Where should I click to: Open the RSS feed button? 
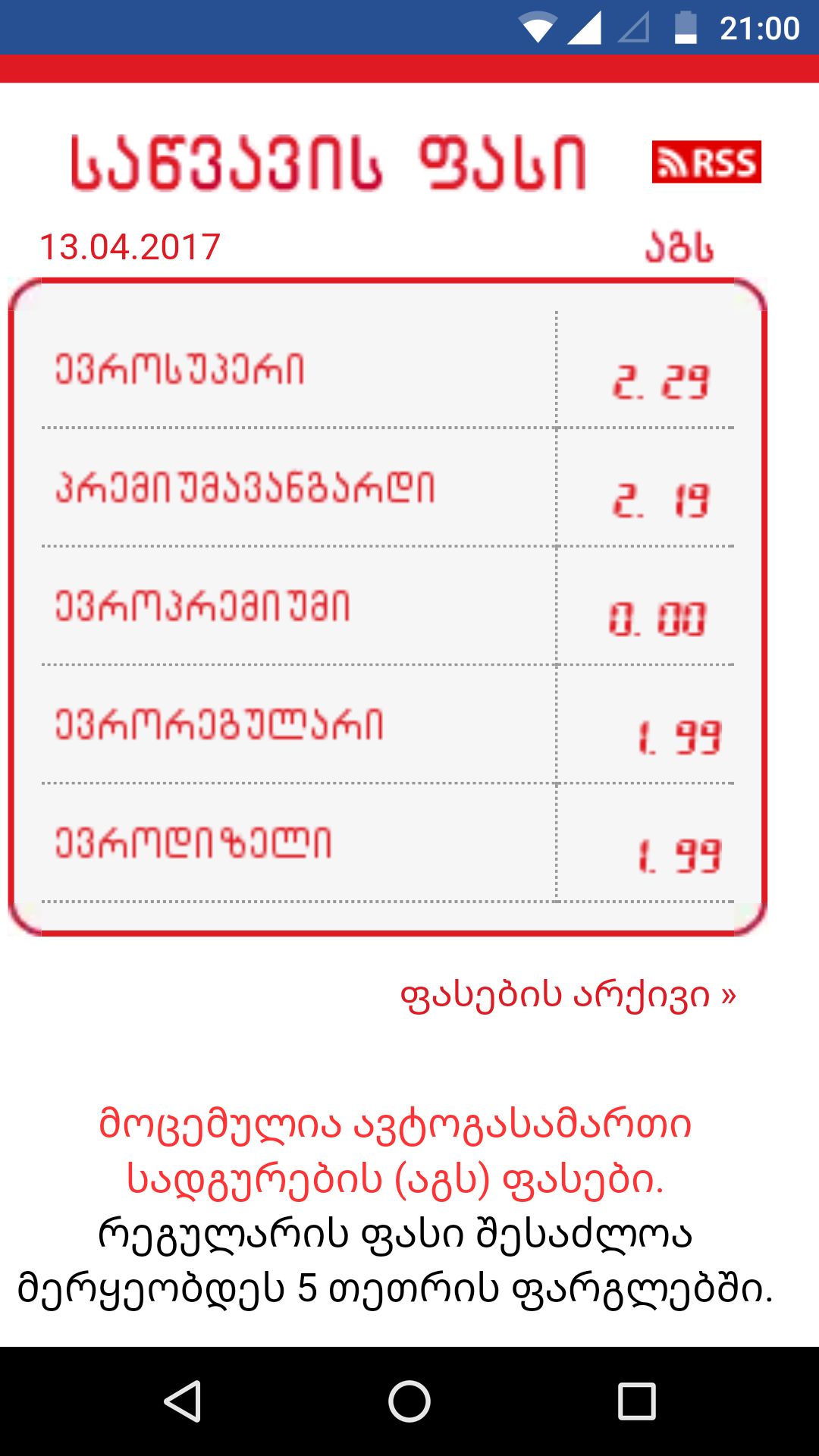[706, 162]
